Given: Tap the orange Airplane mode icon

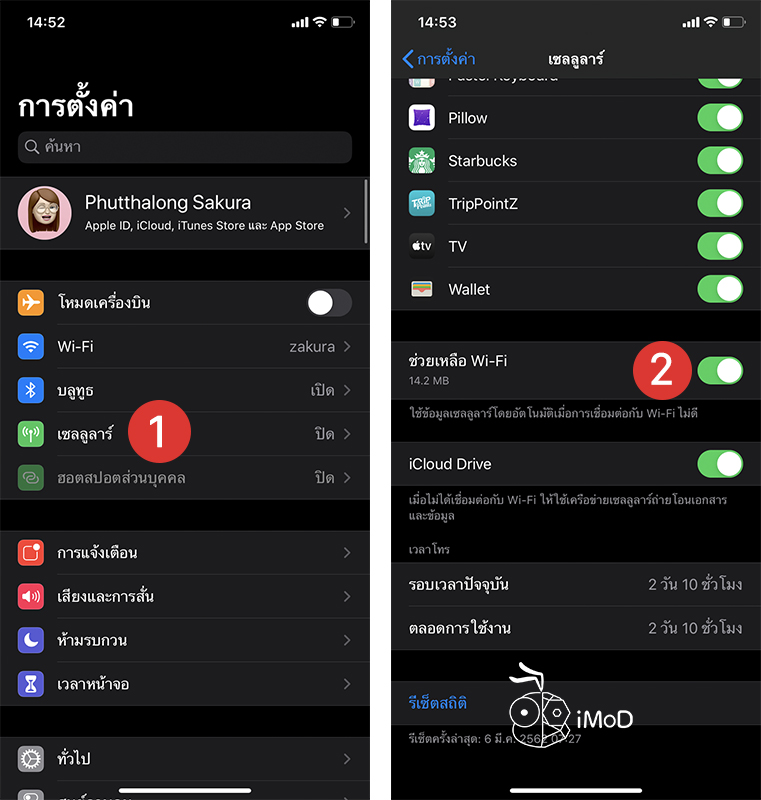Looking at the screenshot, I should tap(31, 302).
